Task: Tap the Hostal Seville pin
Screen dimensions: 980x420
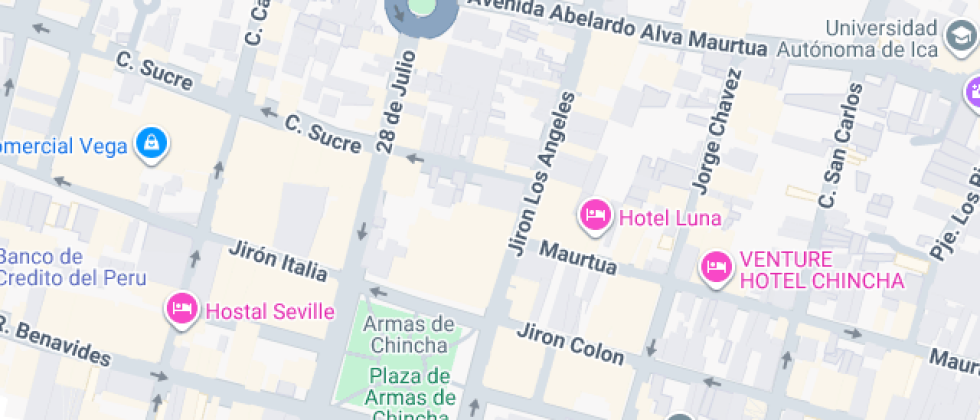Action: click(x=182, y=309)
